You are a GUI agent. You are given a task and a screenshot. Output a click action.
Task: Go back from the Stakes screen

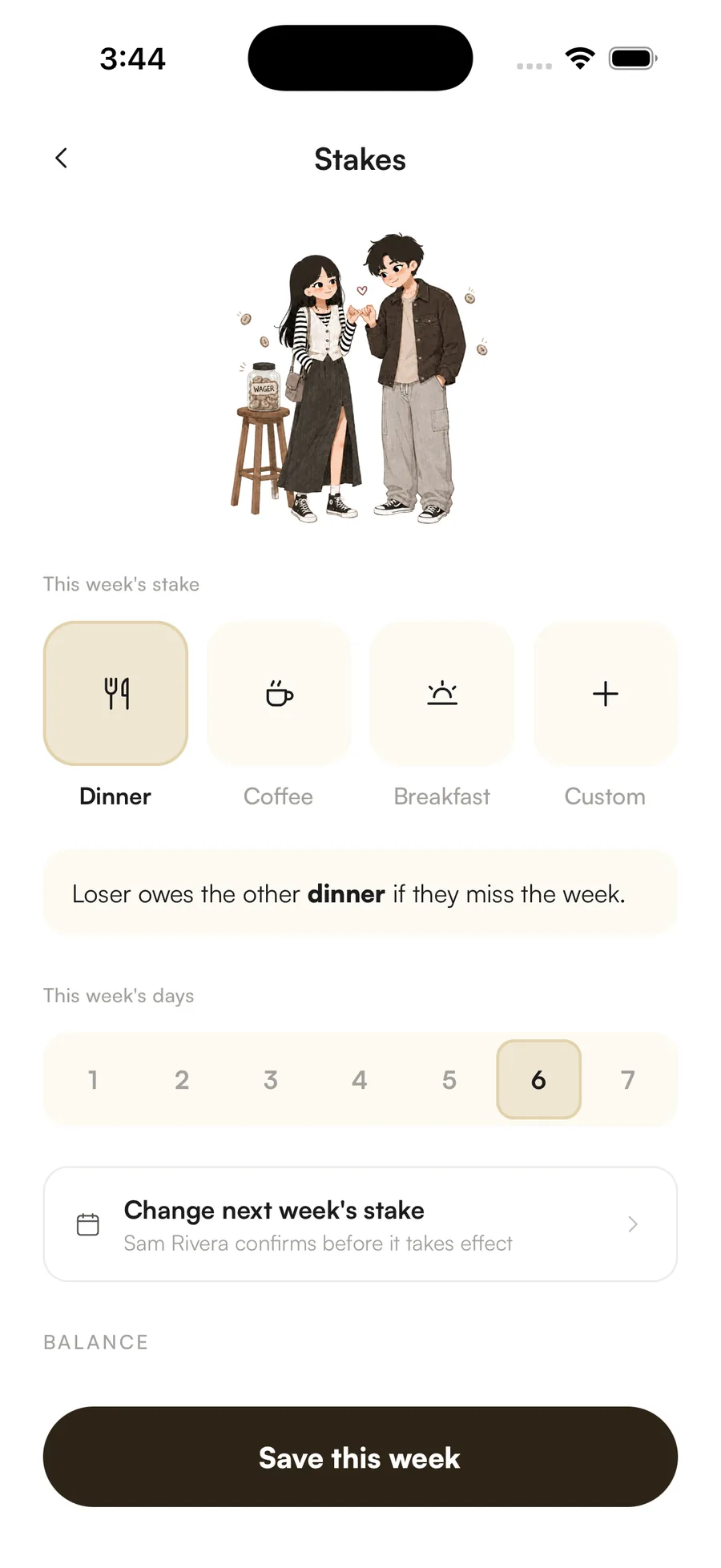point(61,159)
